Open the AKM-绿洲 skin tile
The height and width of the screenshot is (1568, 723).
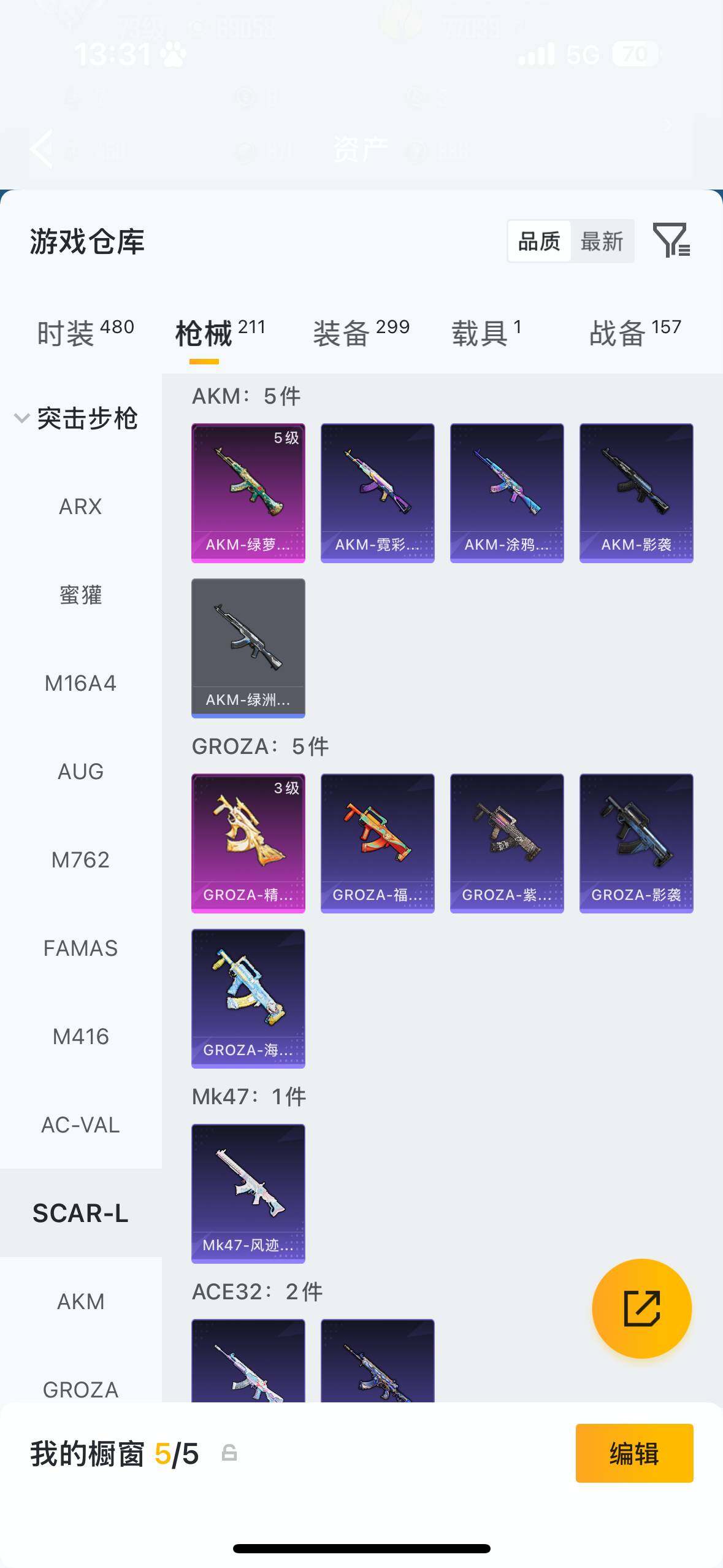248,648
